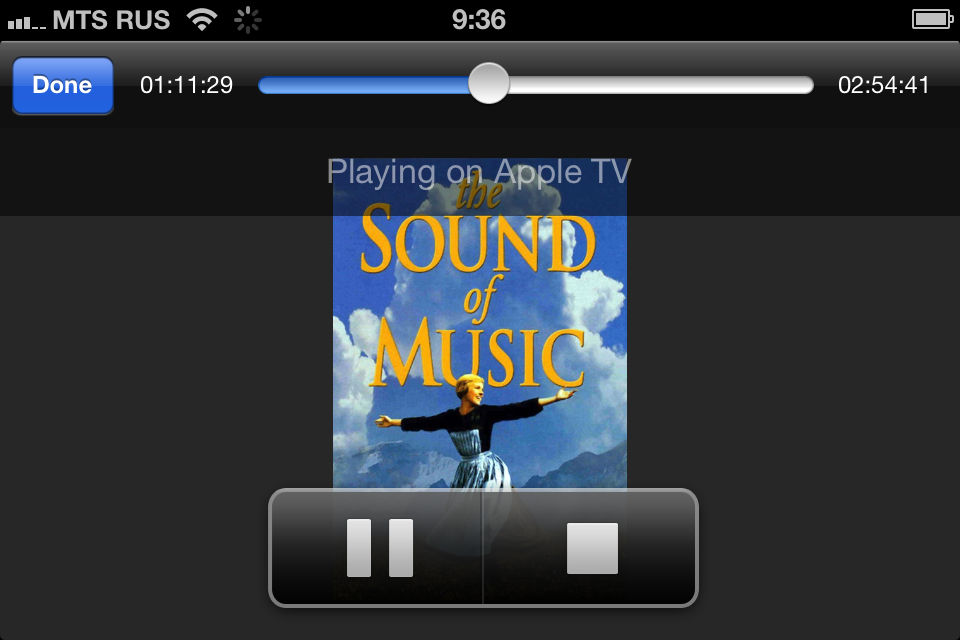Tap the Done button

62,85
